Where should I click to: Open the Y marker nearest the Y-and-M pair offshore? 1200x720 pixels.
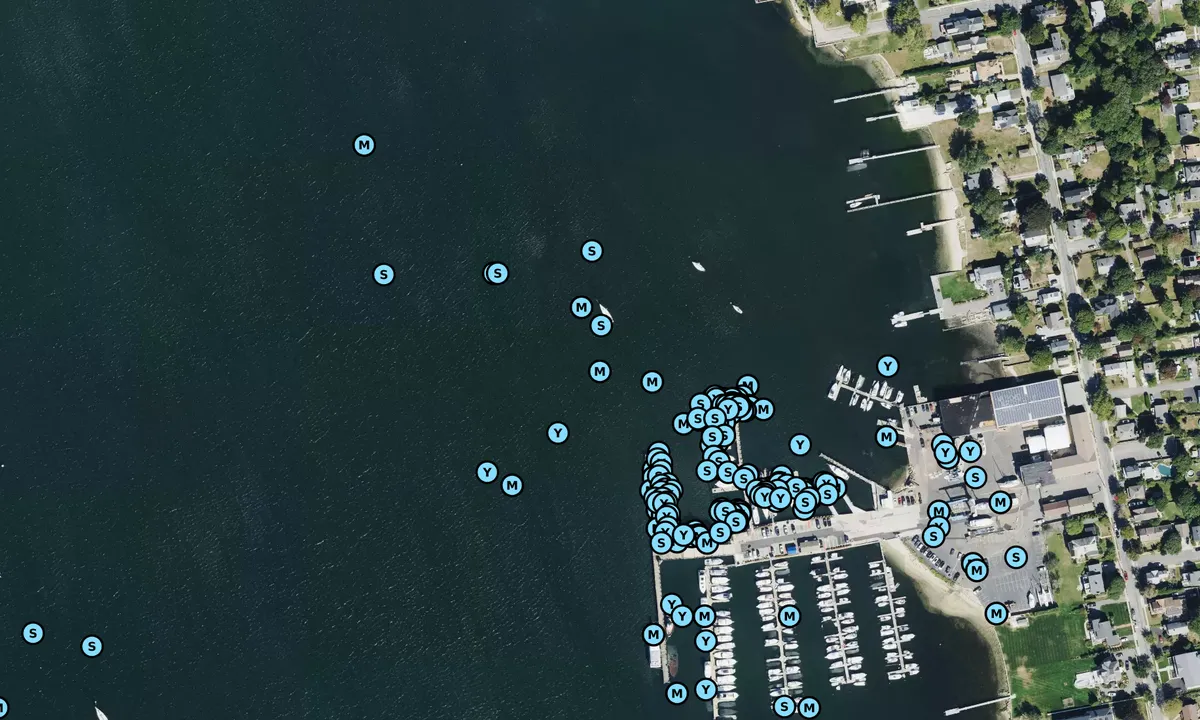pyautogui.click(x=558, y=433)
